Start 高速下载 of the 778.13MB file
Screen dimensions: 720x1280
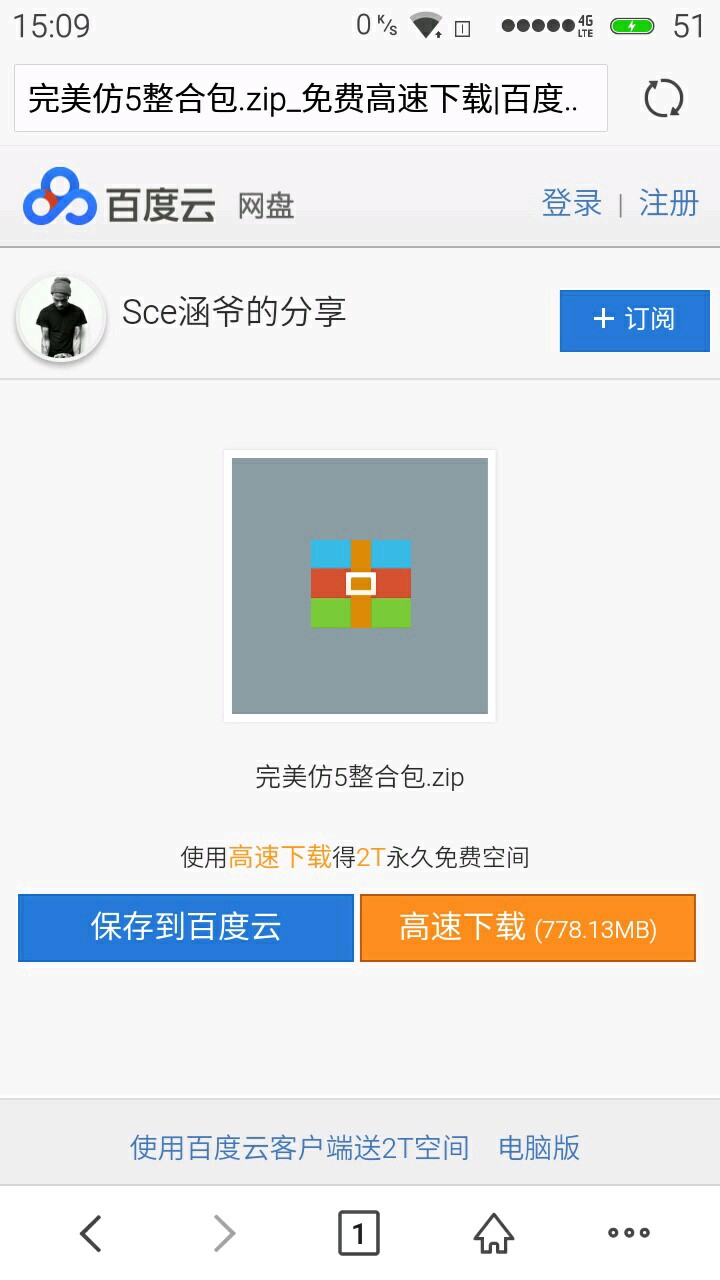[527, 928]
